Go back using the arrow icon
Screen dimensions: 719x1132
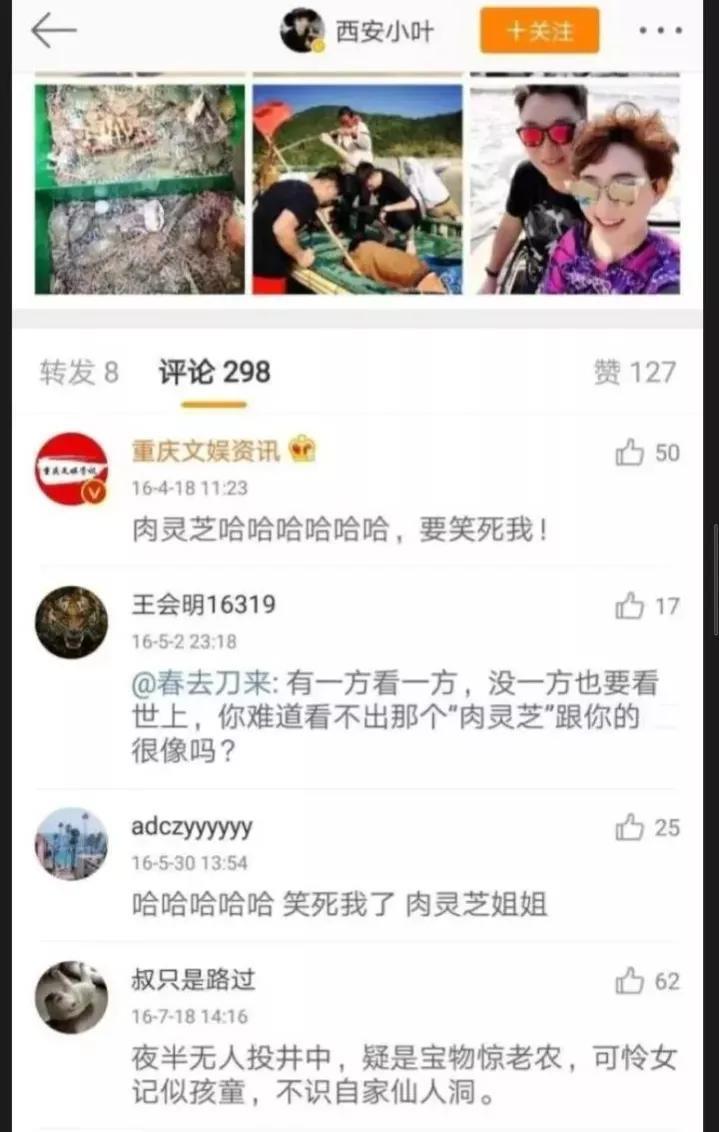(x=54, y=31)
